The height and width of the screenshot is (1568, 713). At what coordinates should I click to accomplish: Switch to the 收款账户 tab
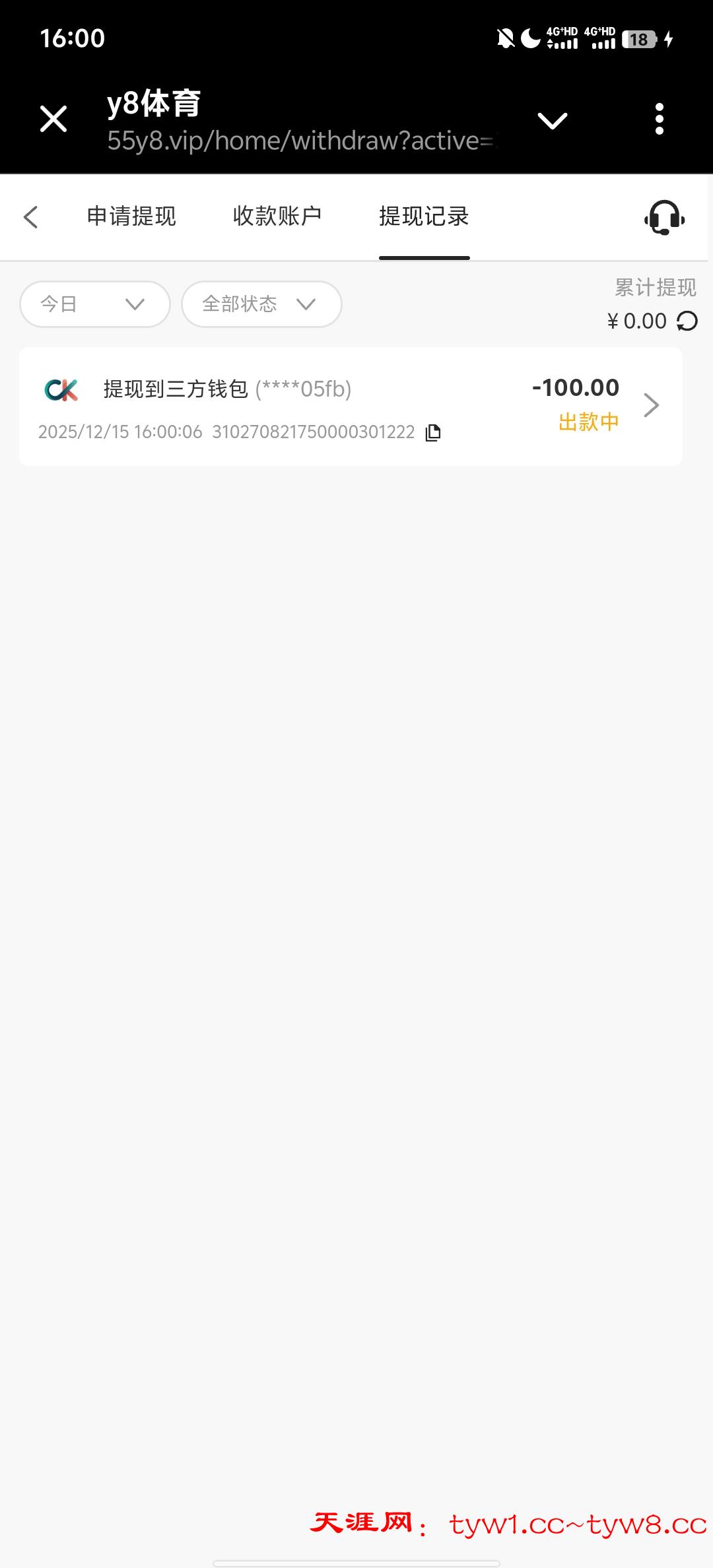[x=277, y=216]
